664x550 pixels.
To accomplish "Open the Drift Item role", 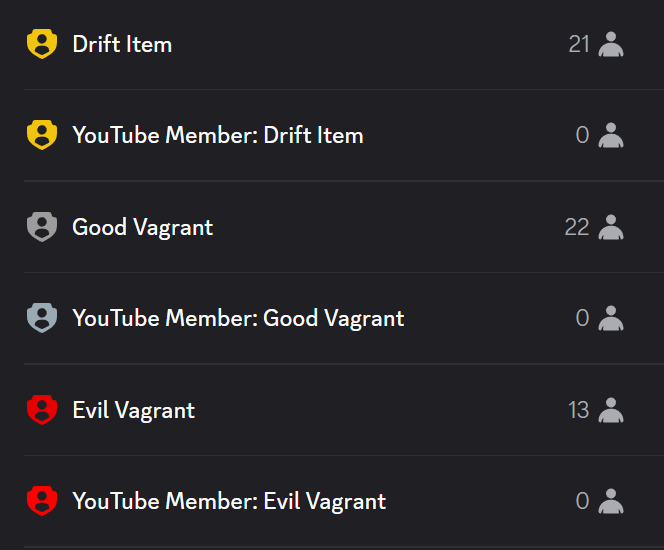I will 122,44.
